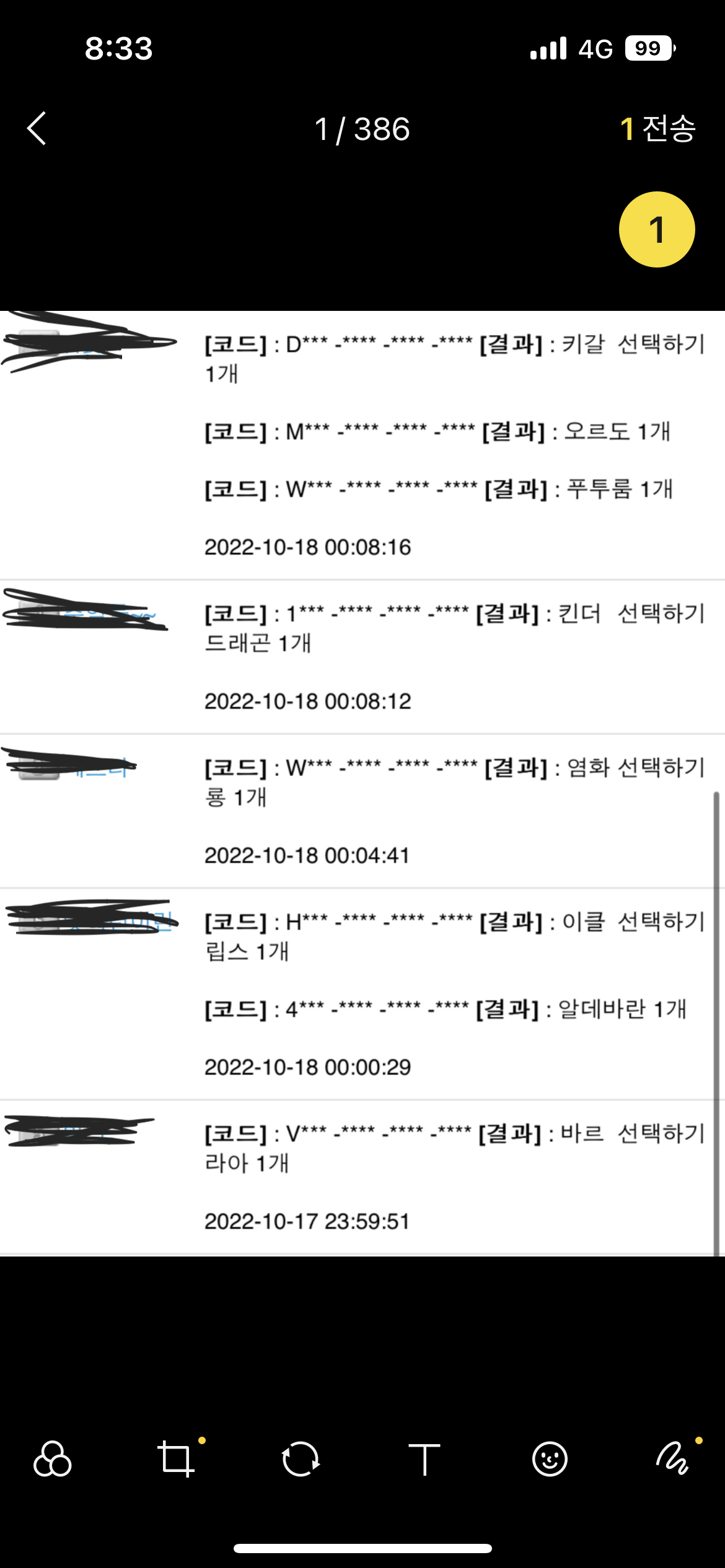Open the drawing pen tool
The image size is (725, 1568).
click(674, 1458)
